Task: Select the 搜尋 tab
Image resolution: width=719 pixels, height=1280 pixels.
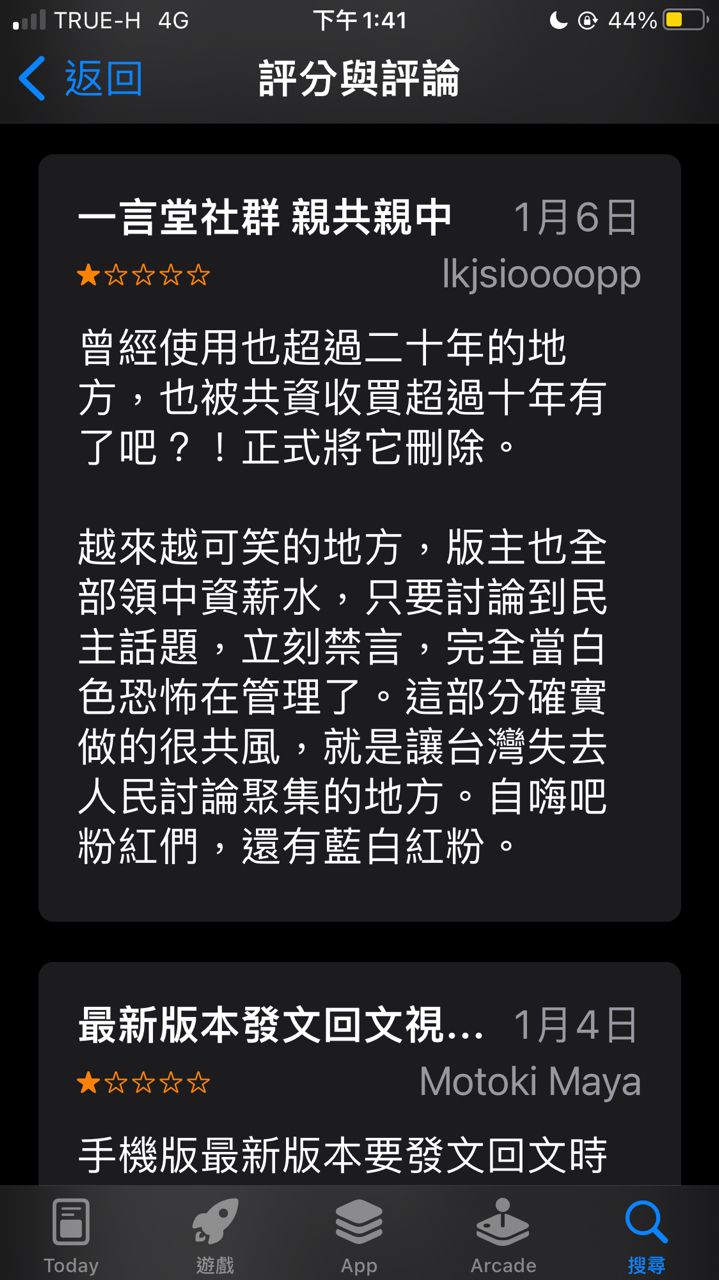Action: pyautogui.click(x=646, y=1235)
